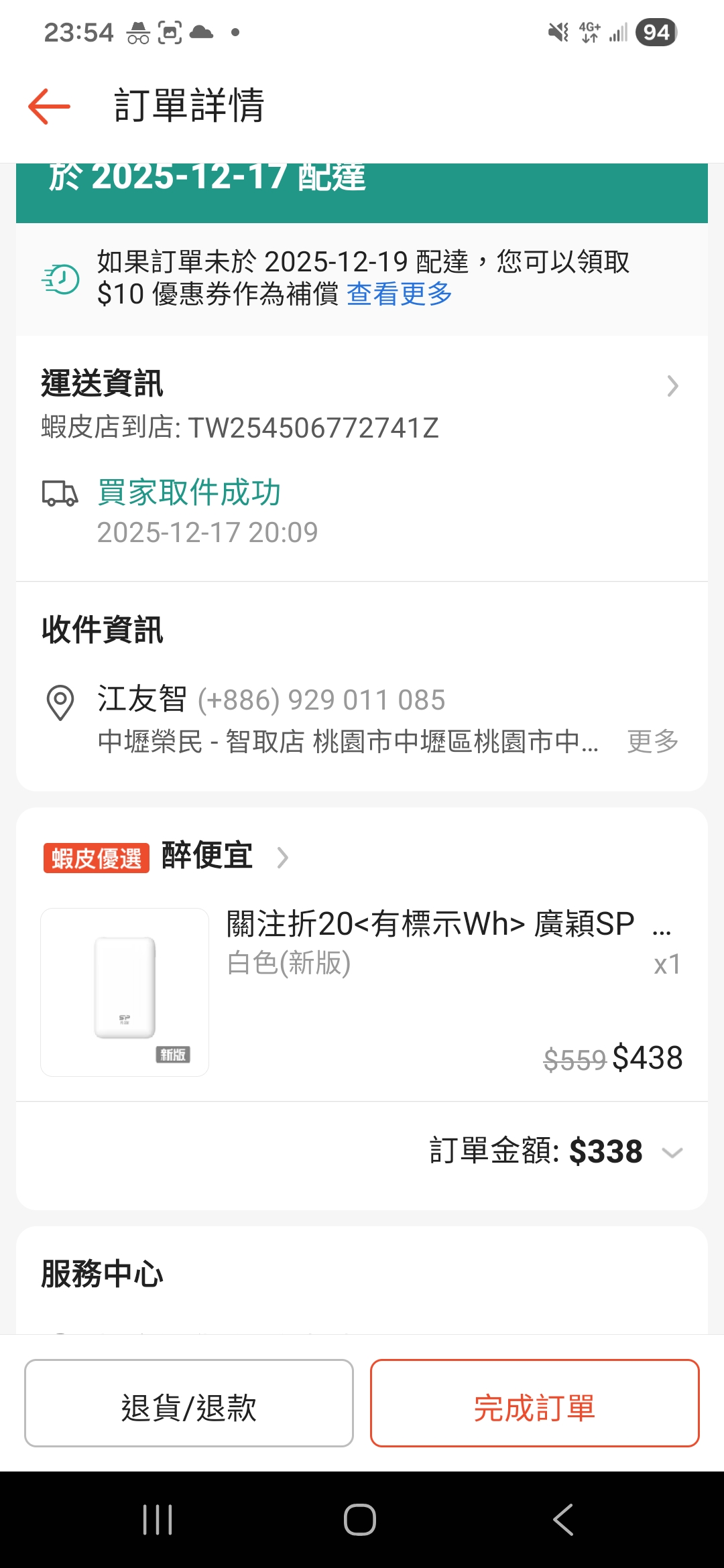This screenshot has width=724, height=1568.
Task: Open the 查看更多 compensation link
Action: tap(400, 294)
